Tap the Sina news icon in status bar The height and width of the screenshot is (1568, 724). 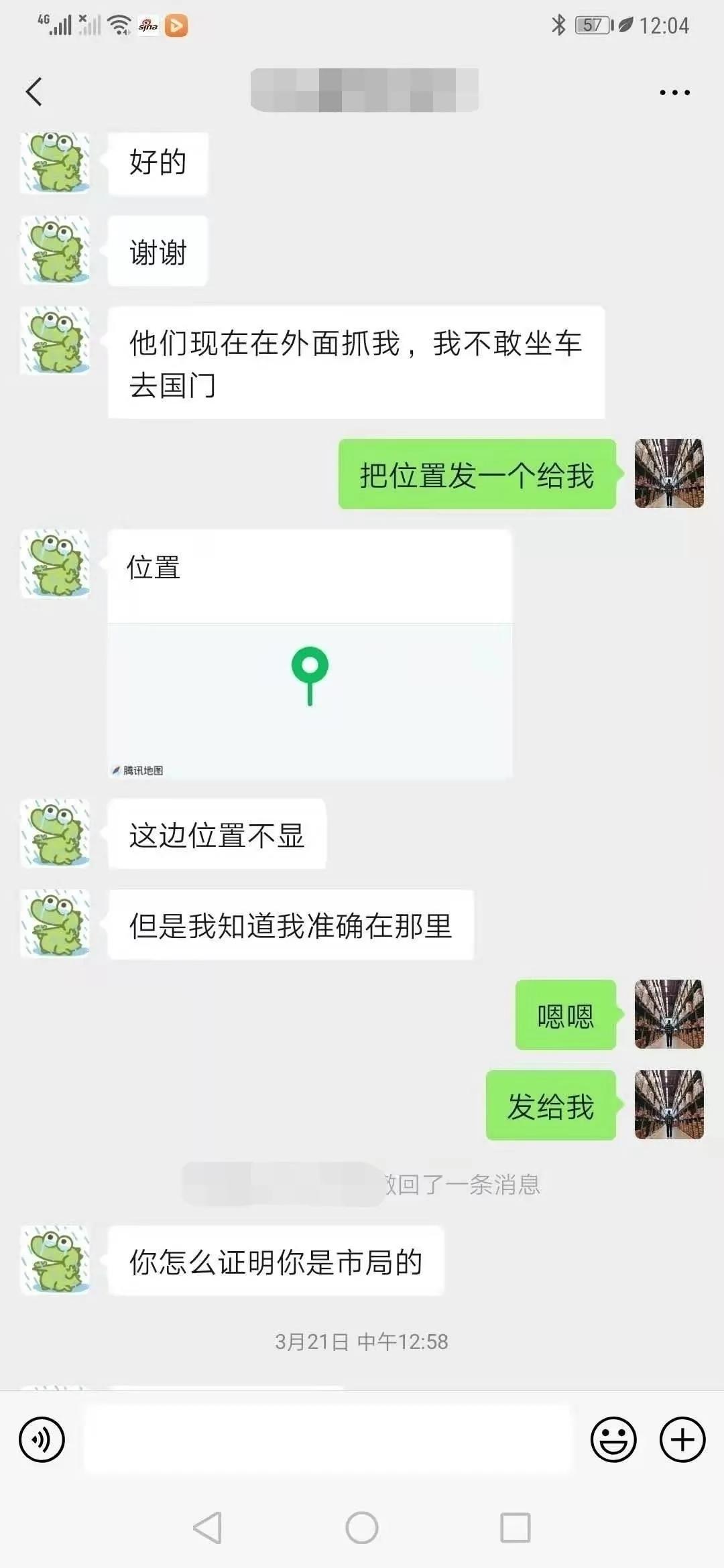(x=146, y=25)
